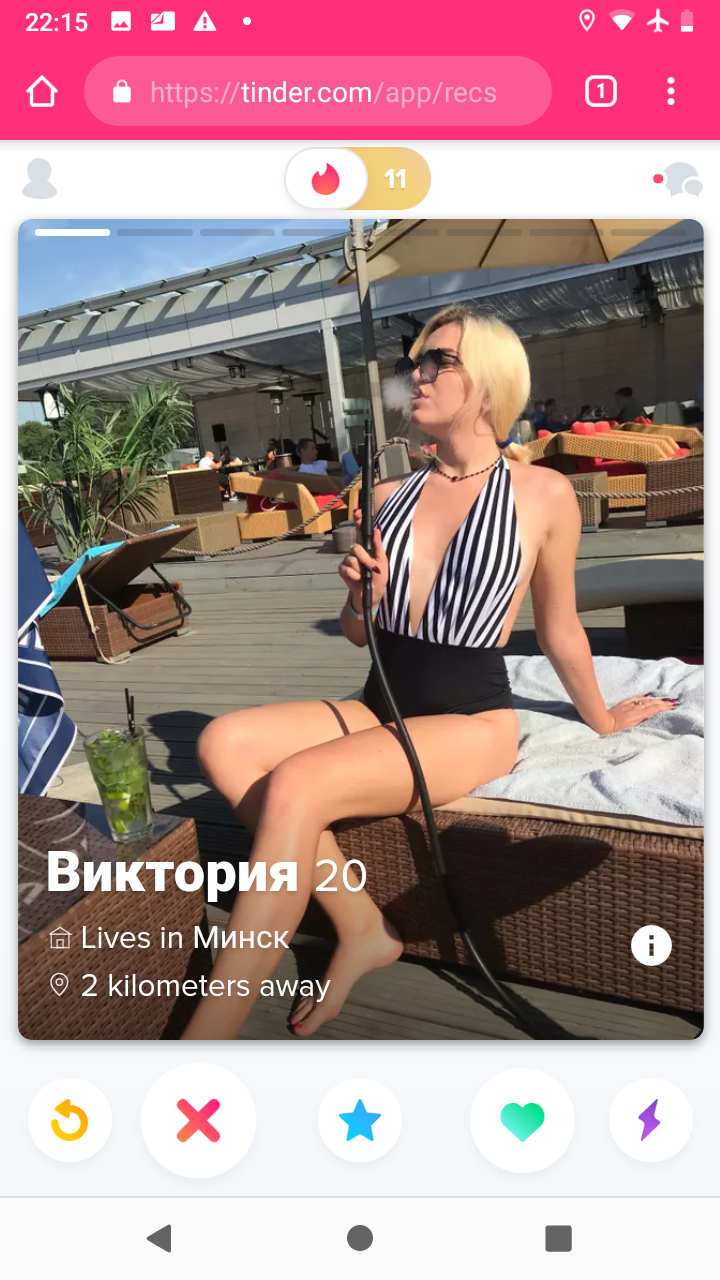Open the browser home page
720x1280 pixels.
tap(42, 92)
